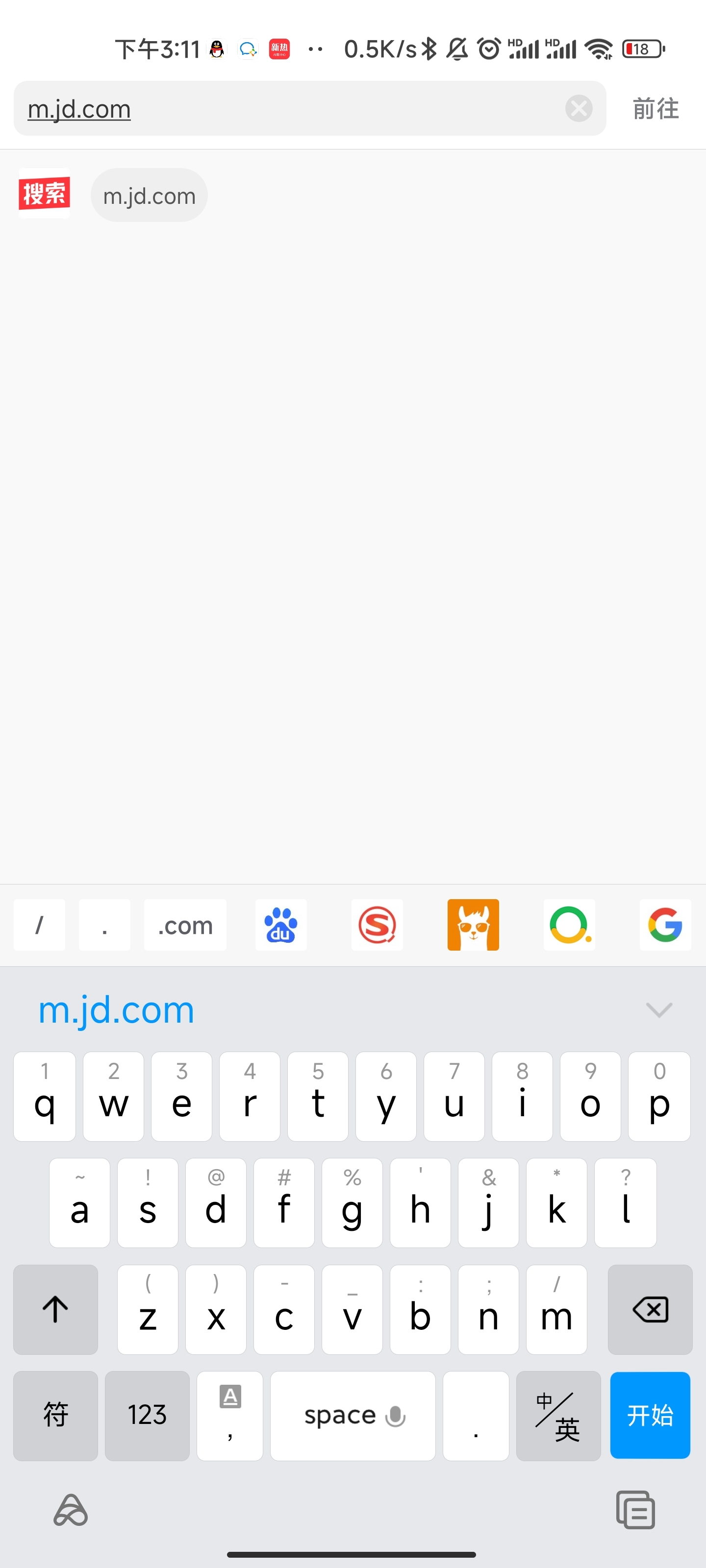Collapse the keyboard candidate bar chevron

(658, 1010)
